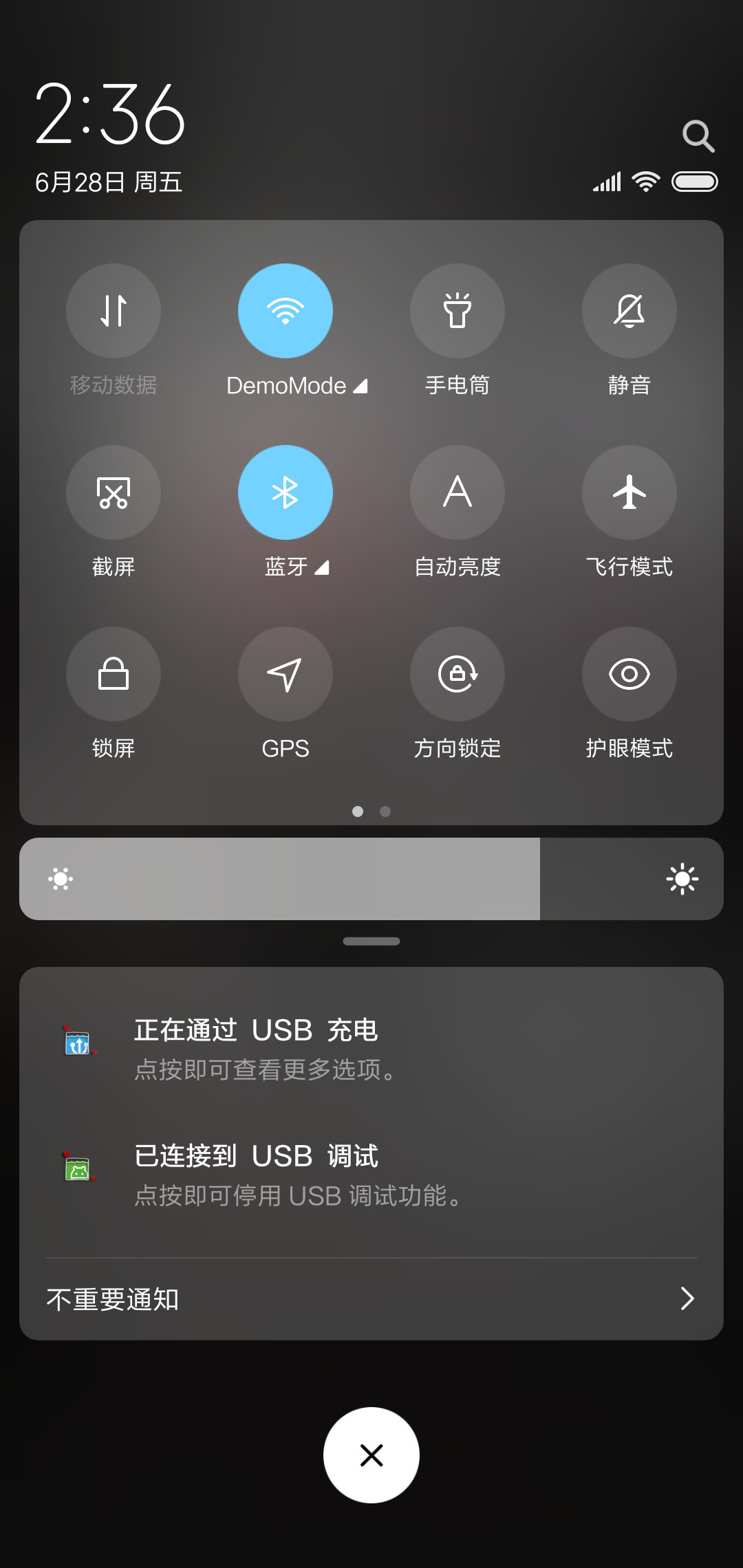This screenshot has height=1568, width=743.
Task: Enable 静音 silent mode
Action: (x=629, y=311)
